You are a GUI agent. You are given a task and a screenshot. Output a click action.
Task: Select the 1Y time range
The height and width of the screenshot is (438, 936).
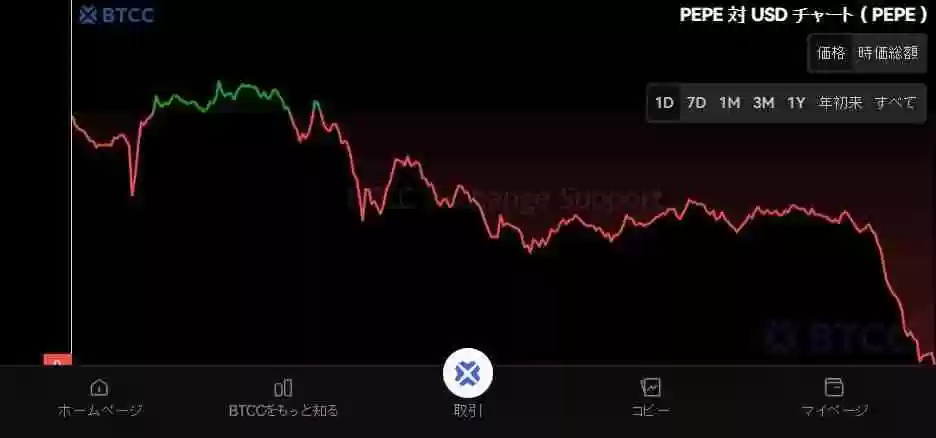796,102
